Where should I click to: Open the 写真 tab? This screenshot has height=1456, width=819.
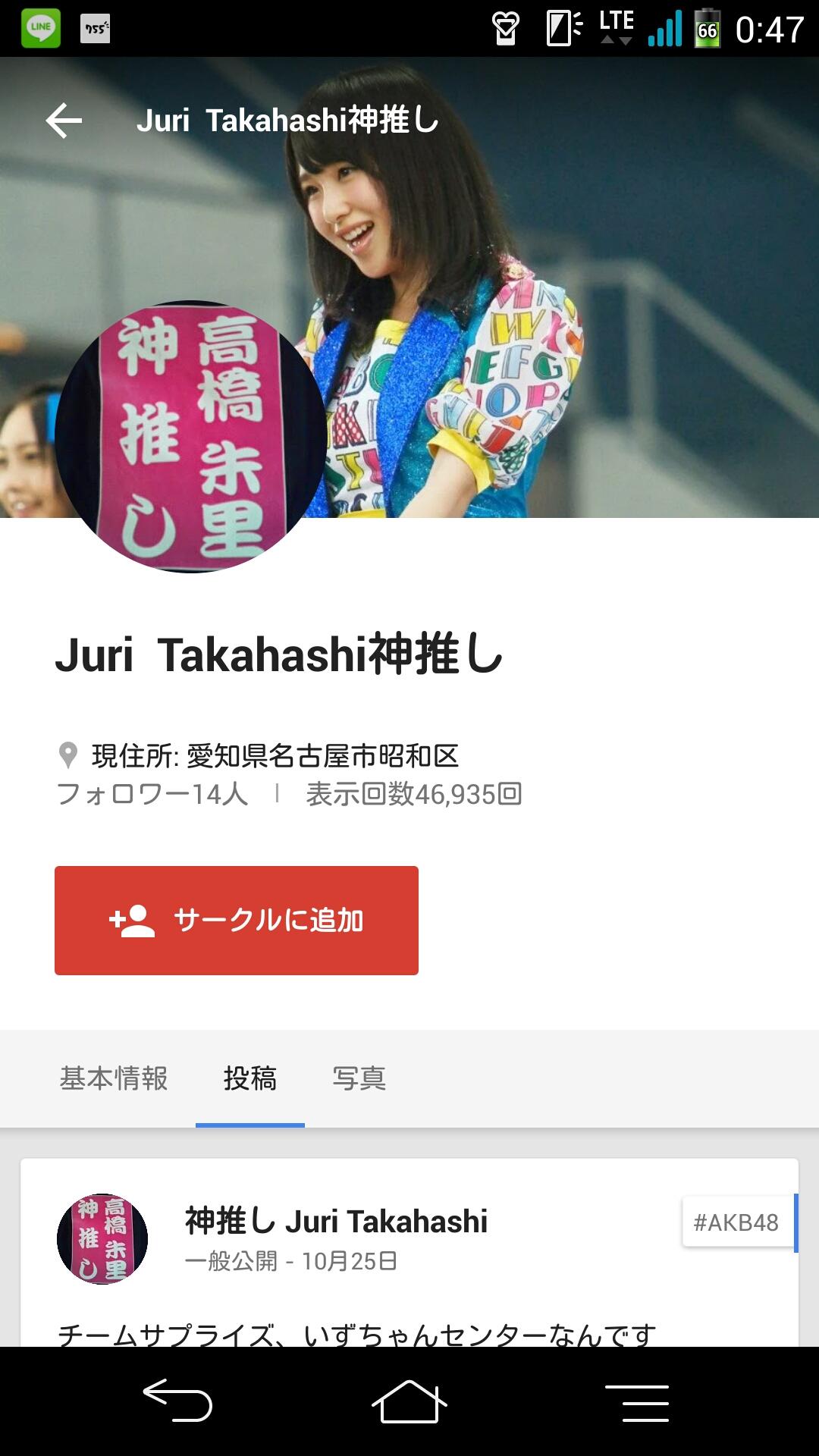[359, 1078]
